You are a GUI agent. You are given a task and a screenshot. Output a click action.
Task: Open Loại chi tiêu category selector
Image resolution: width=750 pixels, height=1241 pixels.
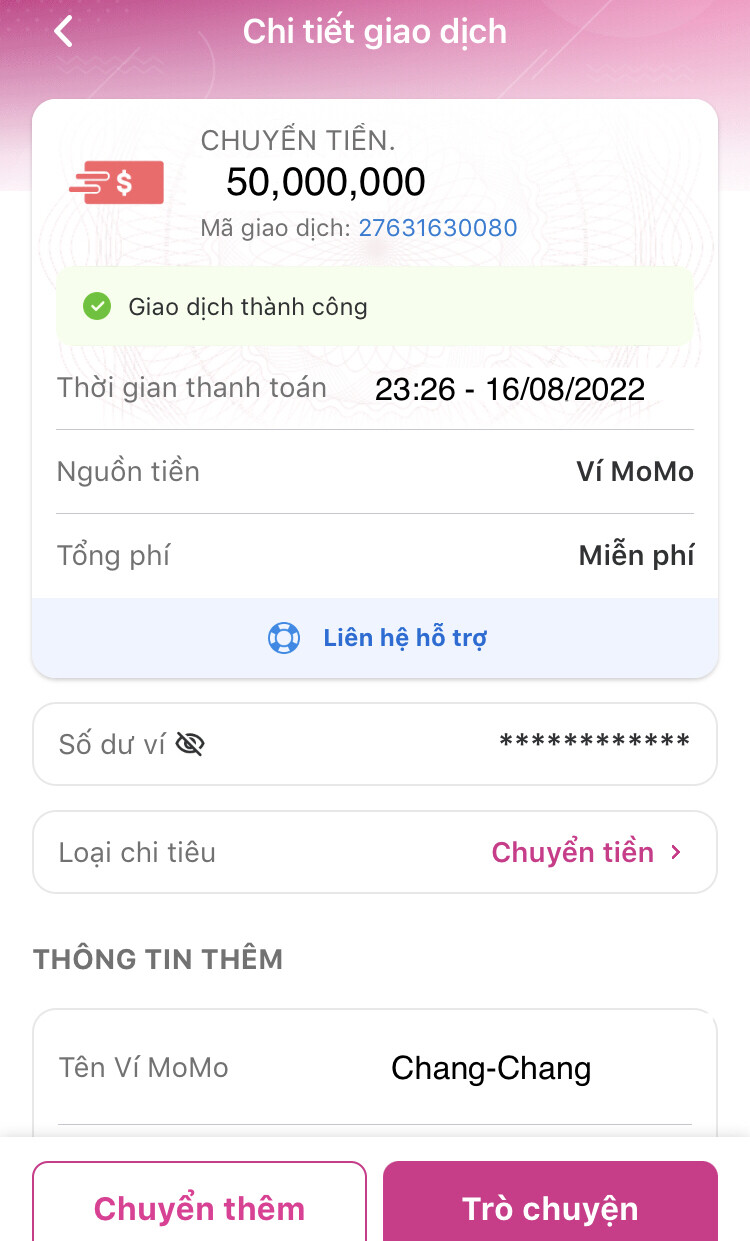[586, 852]
